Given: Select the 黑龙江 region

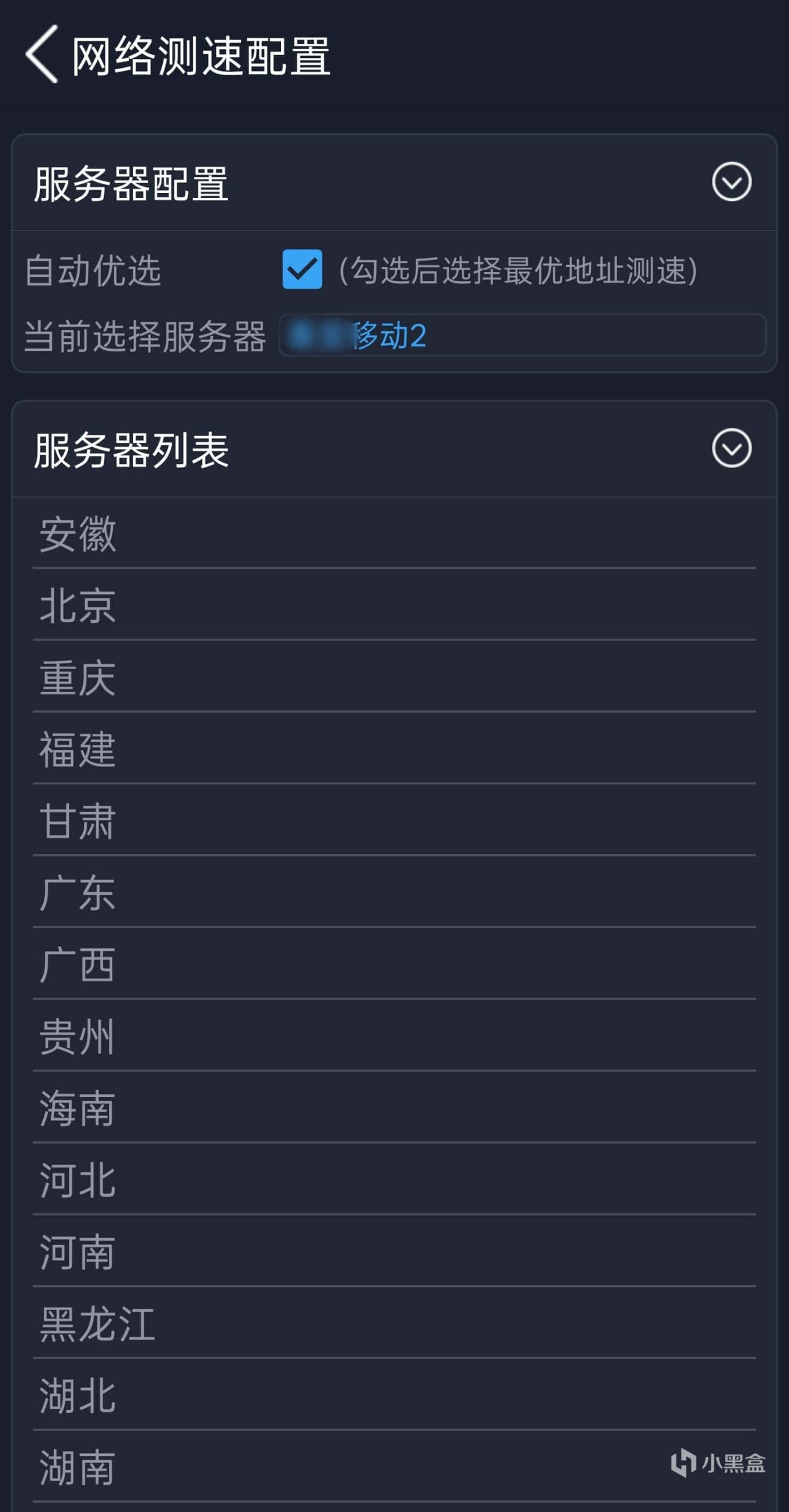Looking at the screenshot, I should click(97, 1324).
